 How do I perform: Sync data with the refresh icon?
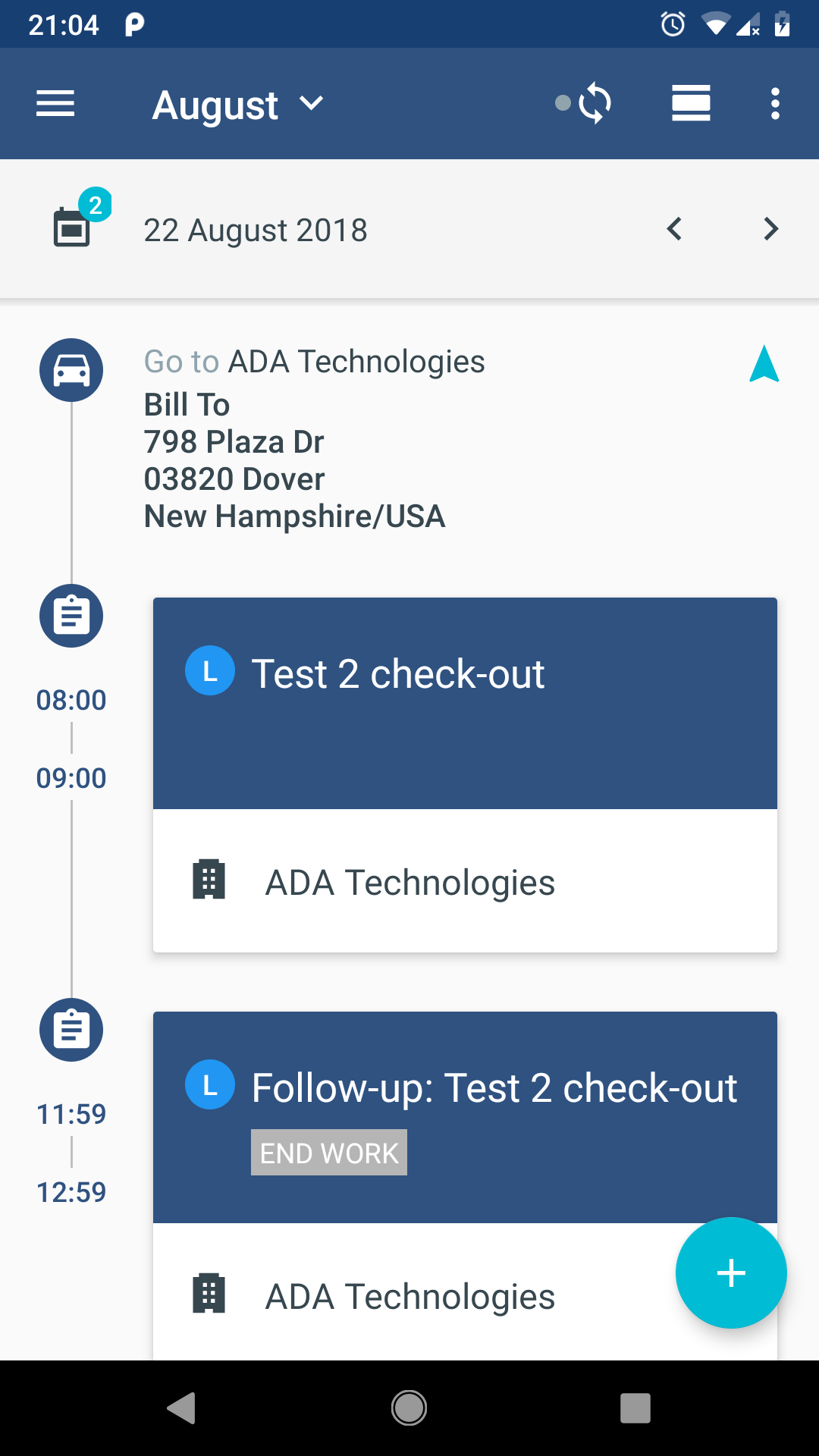point(595,104)
